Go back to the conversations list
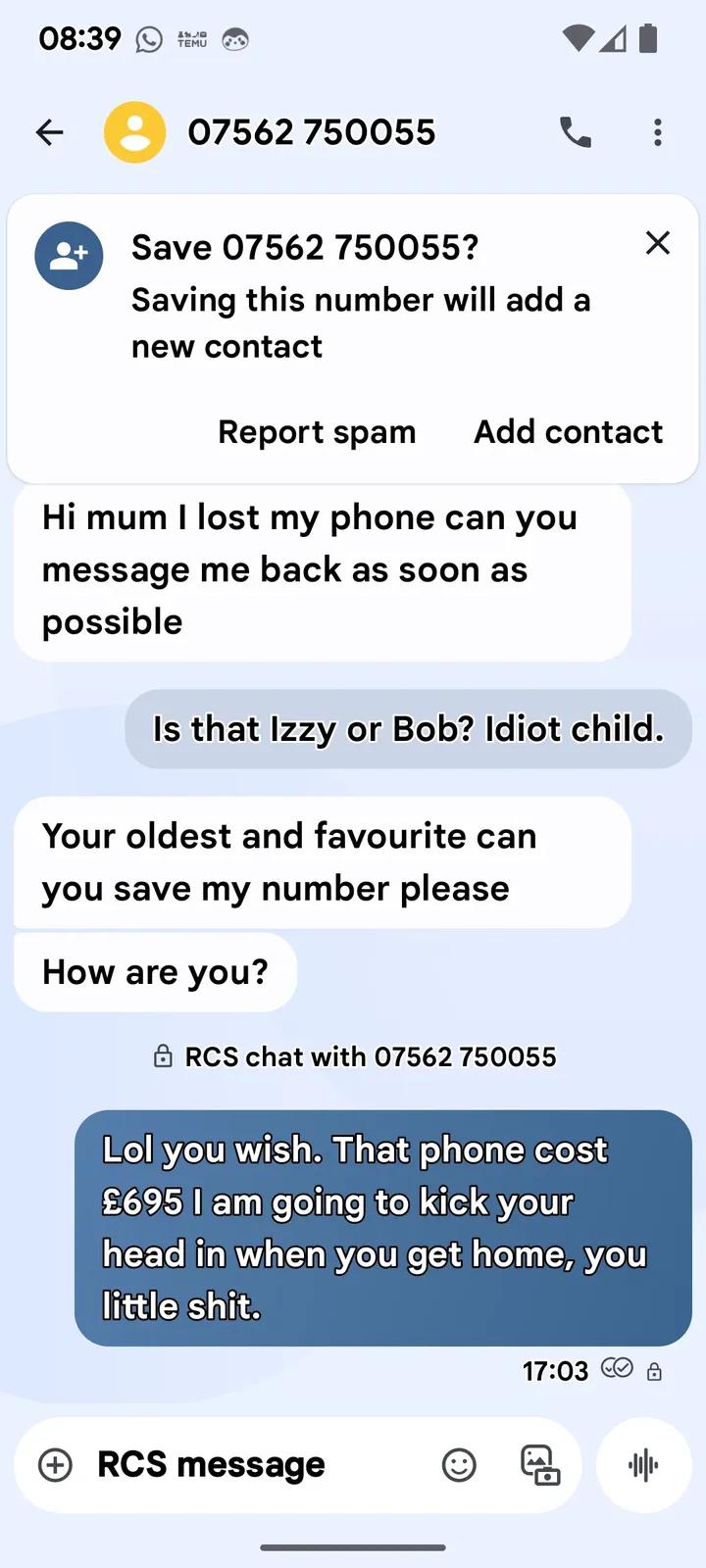Screen dimensions: 706x1568 pyautogui.click(x=49, y=132)
